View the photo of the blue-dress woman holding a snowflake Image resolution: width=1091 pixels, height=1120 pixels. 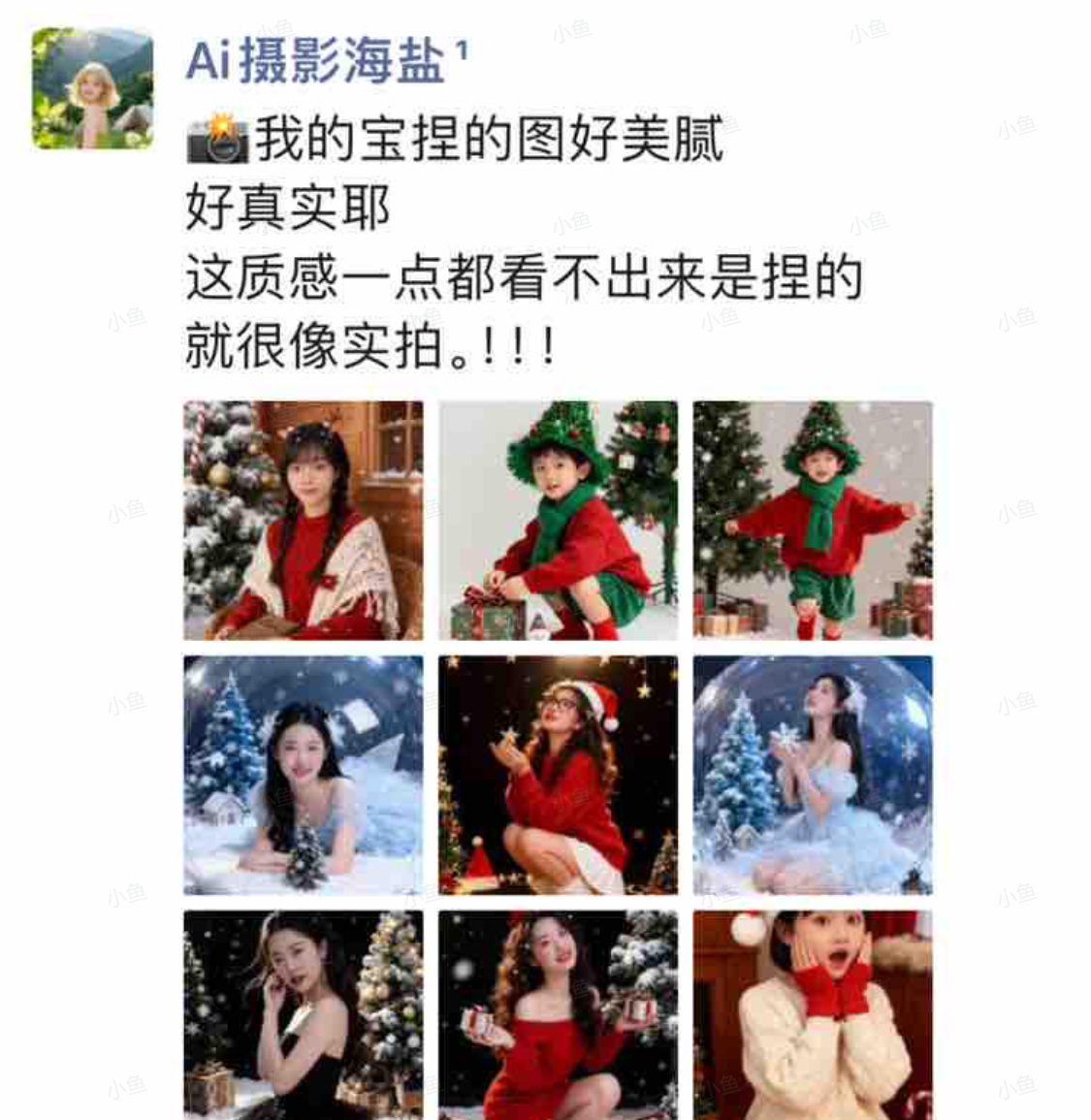813,775
